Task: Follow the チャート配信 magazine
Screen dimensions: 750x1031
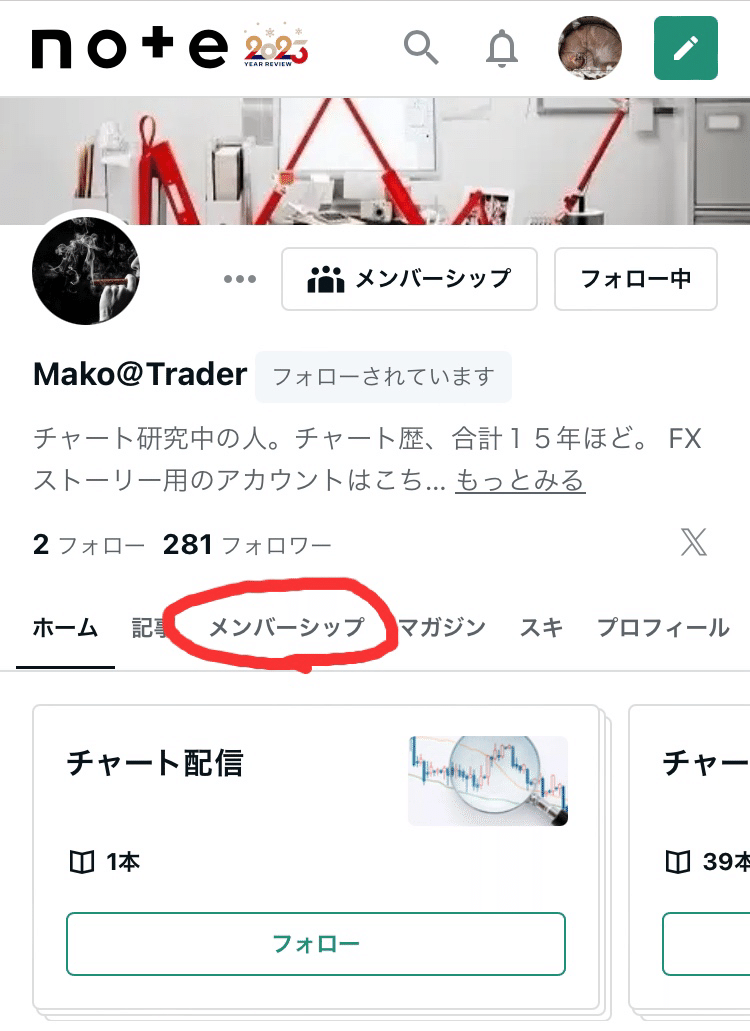Action: [x=316, y=943]
